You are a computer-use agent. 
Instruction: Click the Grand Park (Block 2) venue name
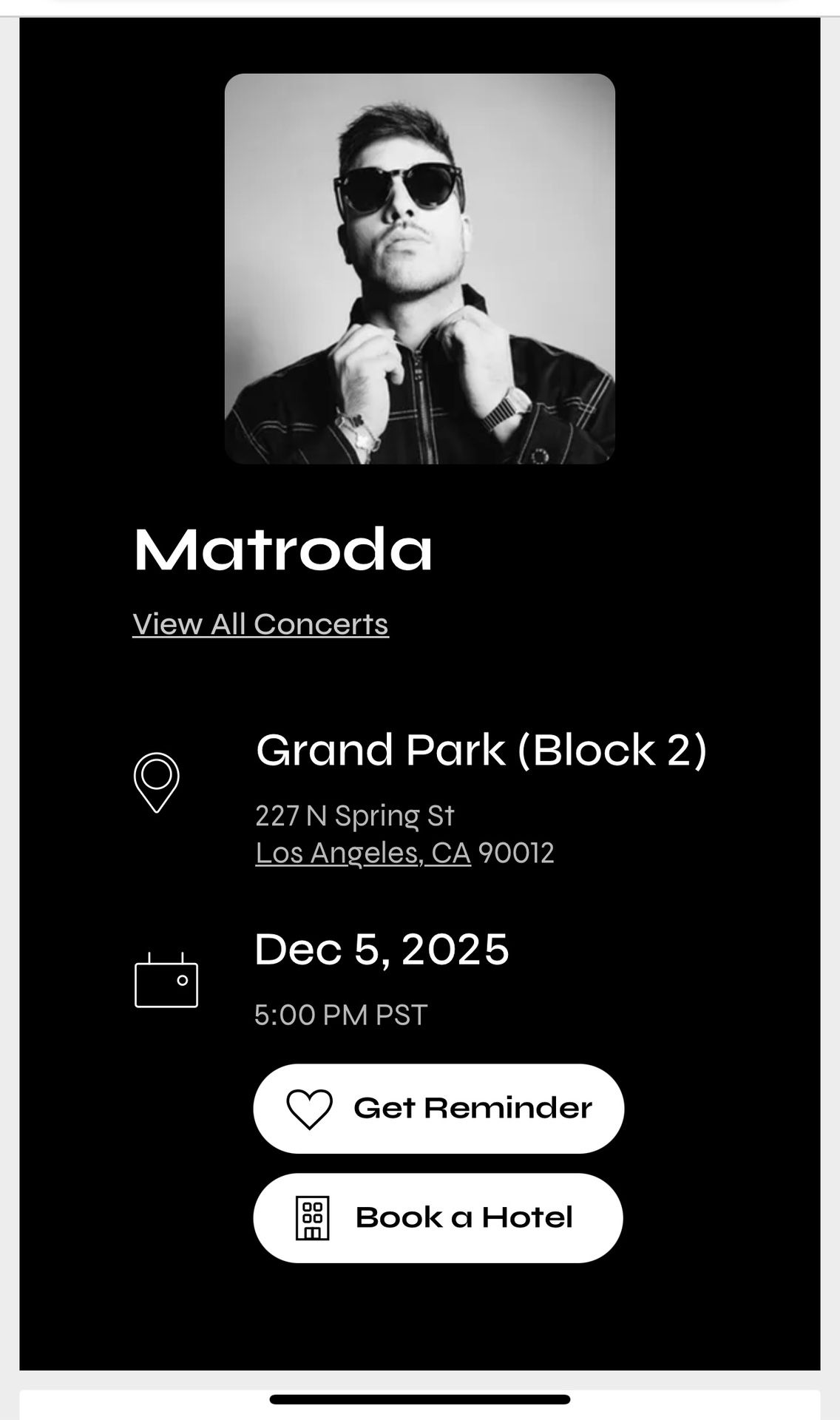(x=482, y=750)
